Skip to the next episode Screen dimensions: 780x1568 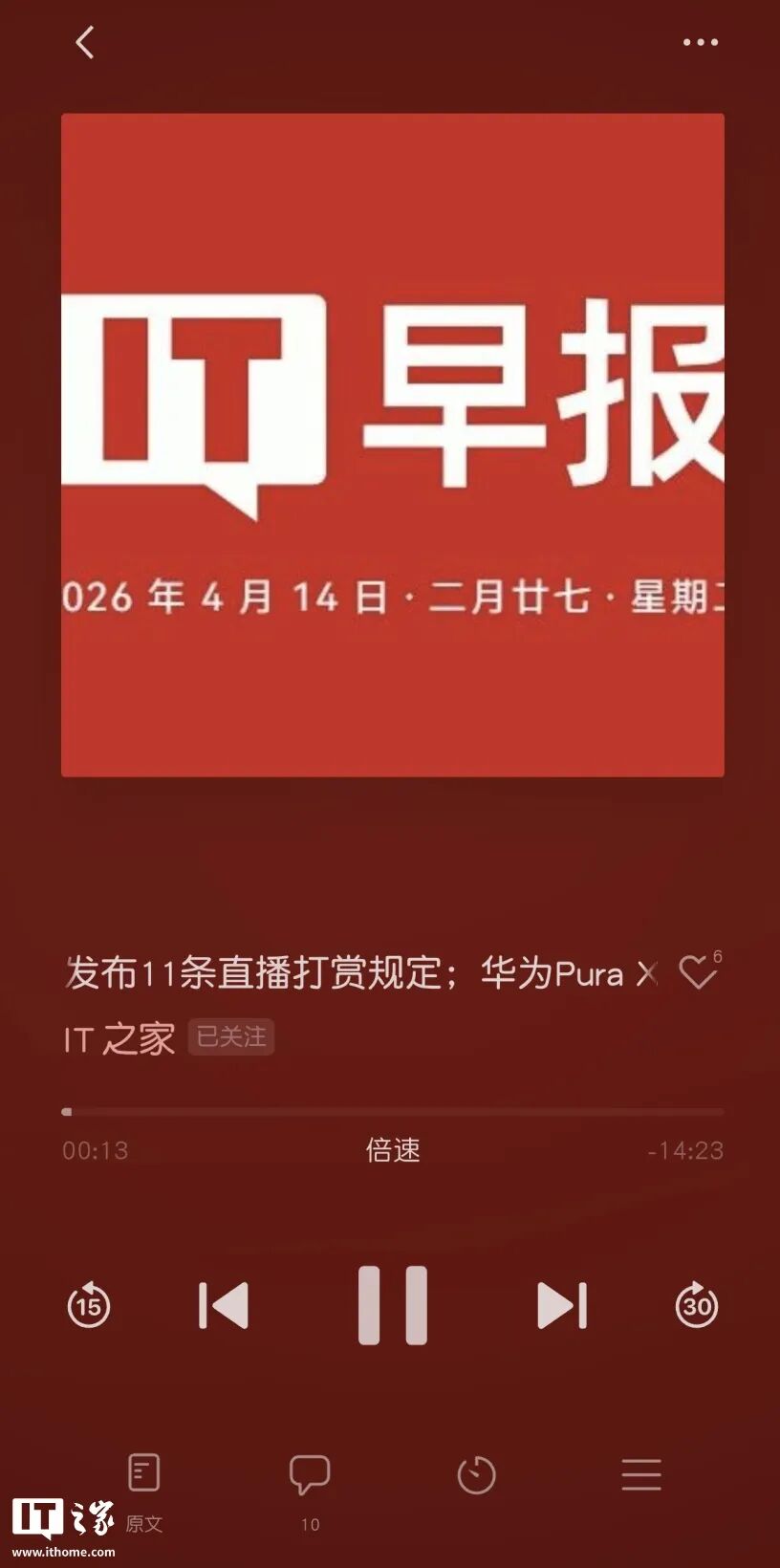point(562,1305)
